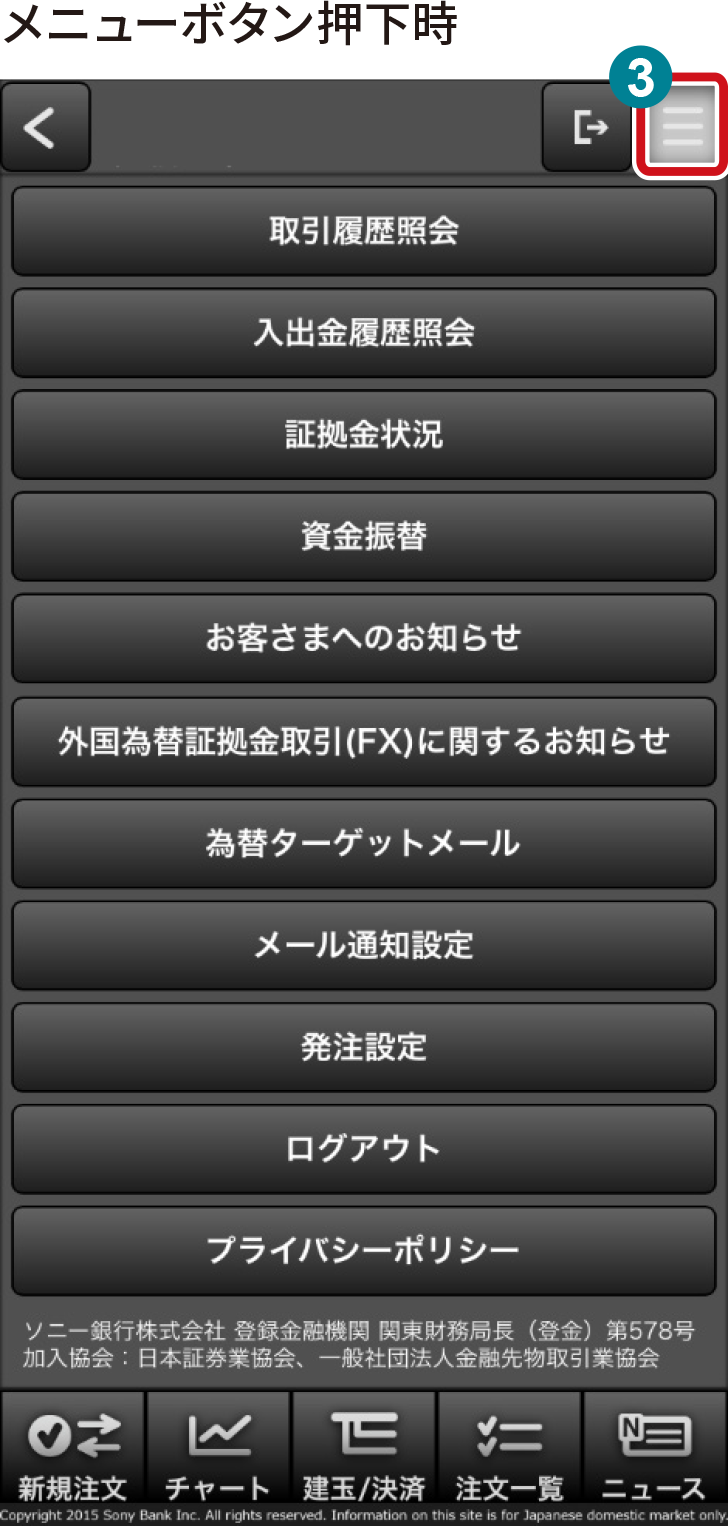View 証拠金状況
The image size is (728, 1526).
(x=364, y=435)
